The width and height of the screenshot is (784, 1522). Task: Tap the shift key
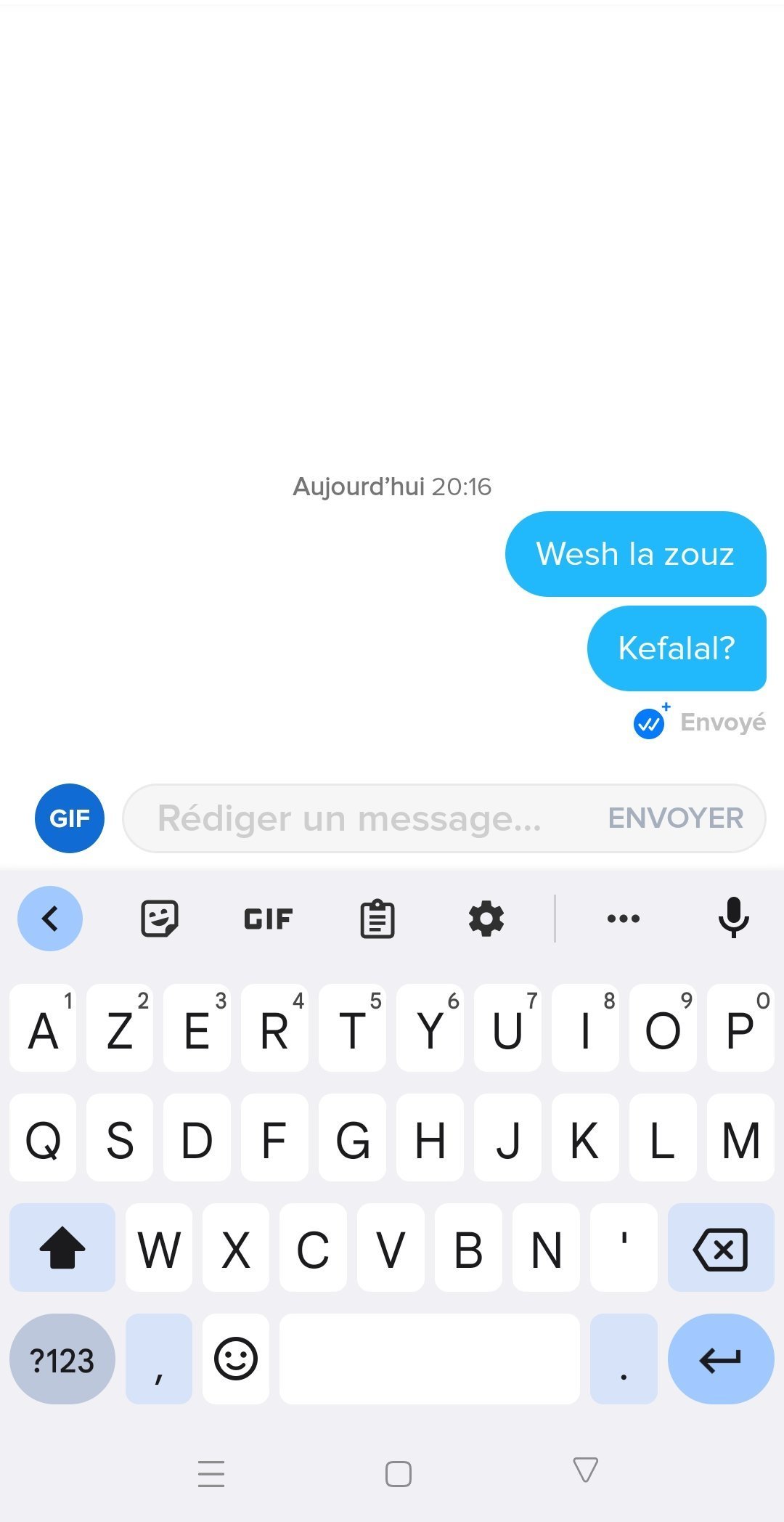coord(62,1247)
